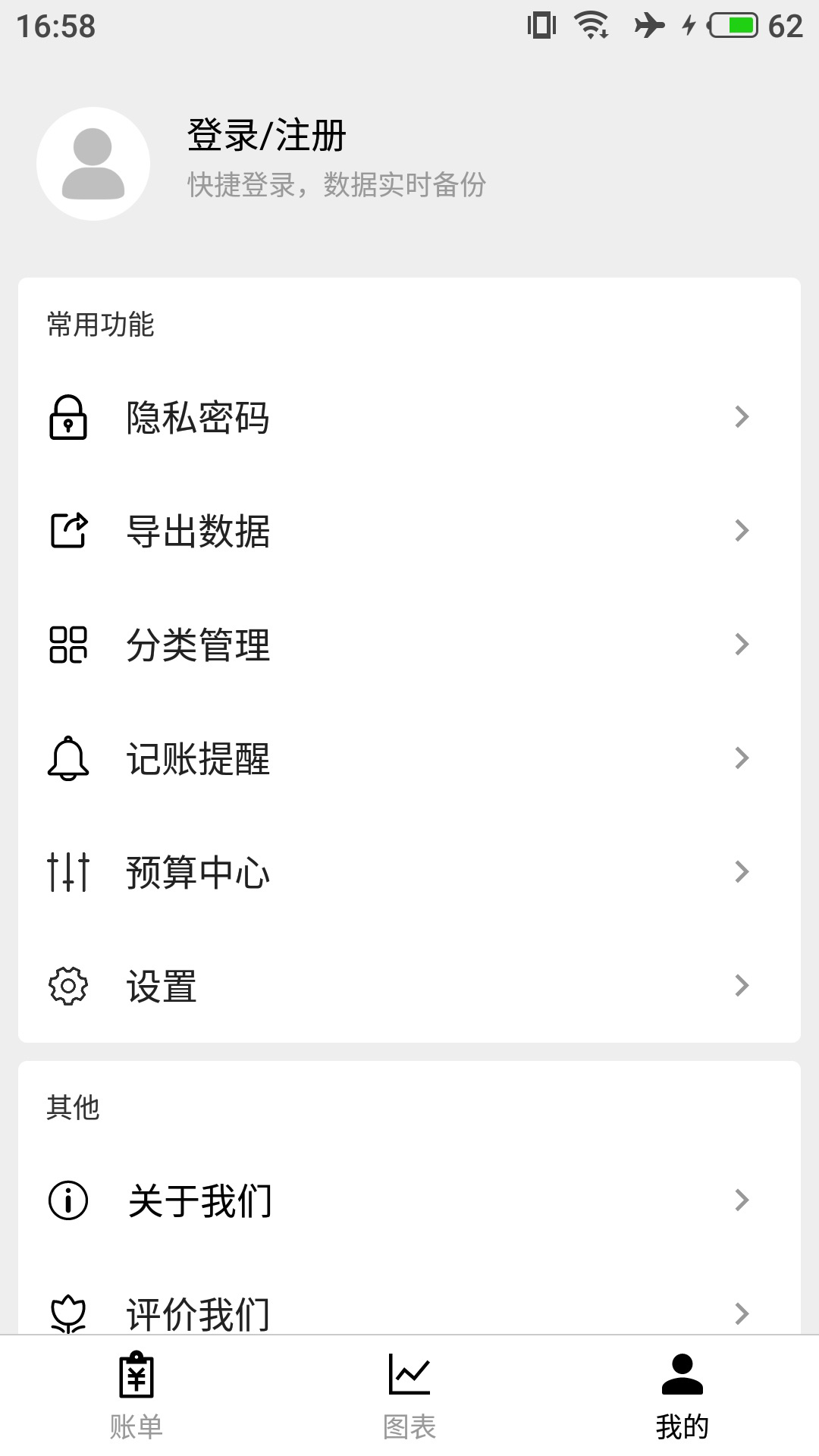Open the 隐私密码 lock icon

[67, 418]
